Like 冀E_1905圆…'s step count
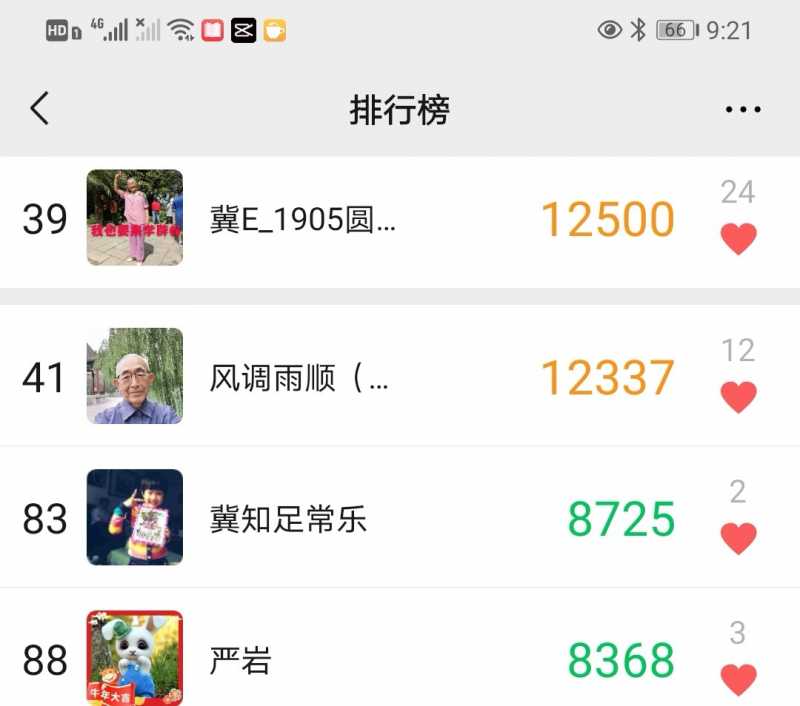The height and width of the screenshot is (706, 800). click(738, 239)
